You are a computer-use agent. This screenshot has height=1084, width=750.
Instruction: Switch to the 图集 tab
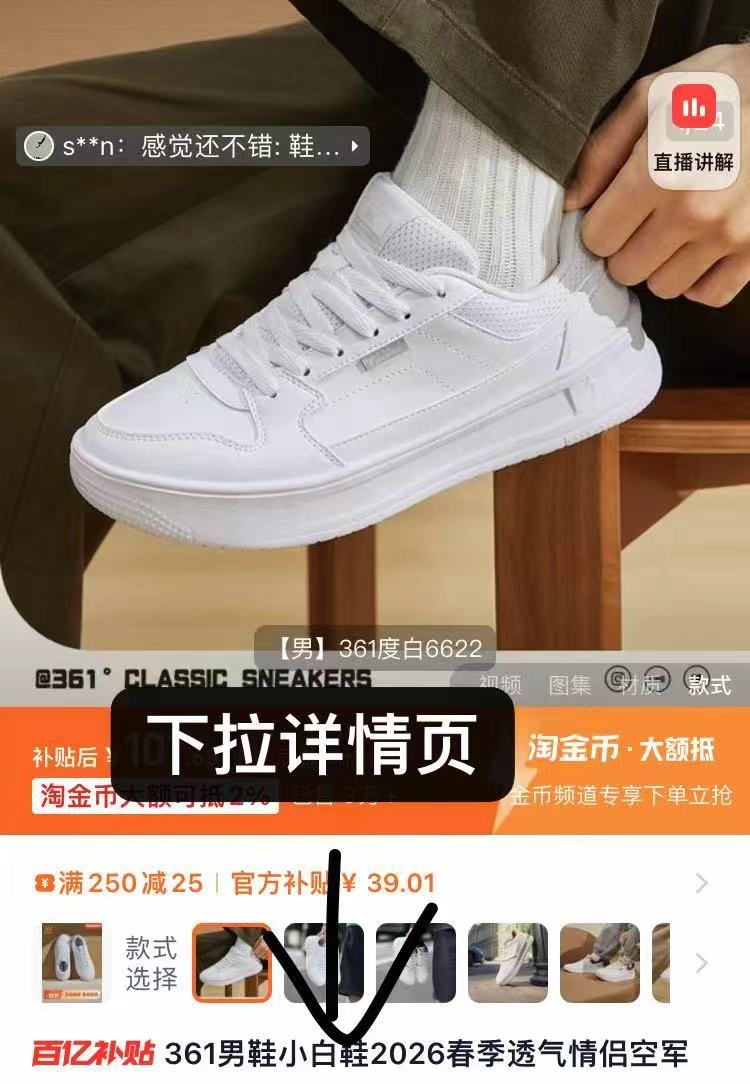pyautogui.click(x=570, y=685)
